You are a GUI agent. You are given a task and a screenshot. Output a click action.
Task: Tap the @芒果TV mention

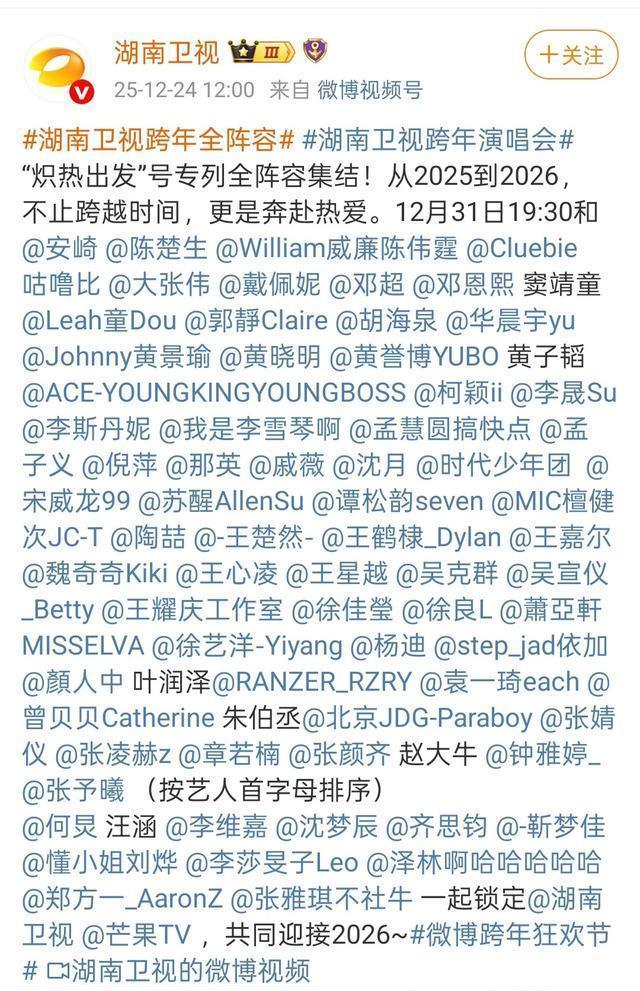(x=136, y=935)
